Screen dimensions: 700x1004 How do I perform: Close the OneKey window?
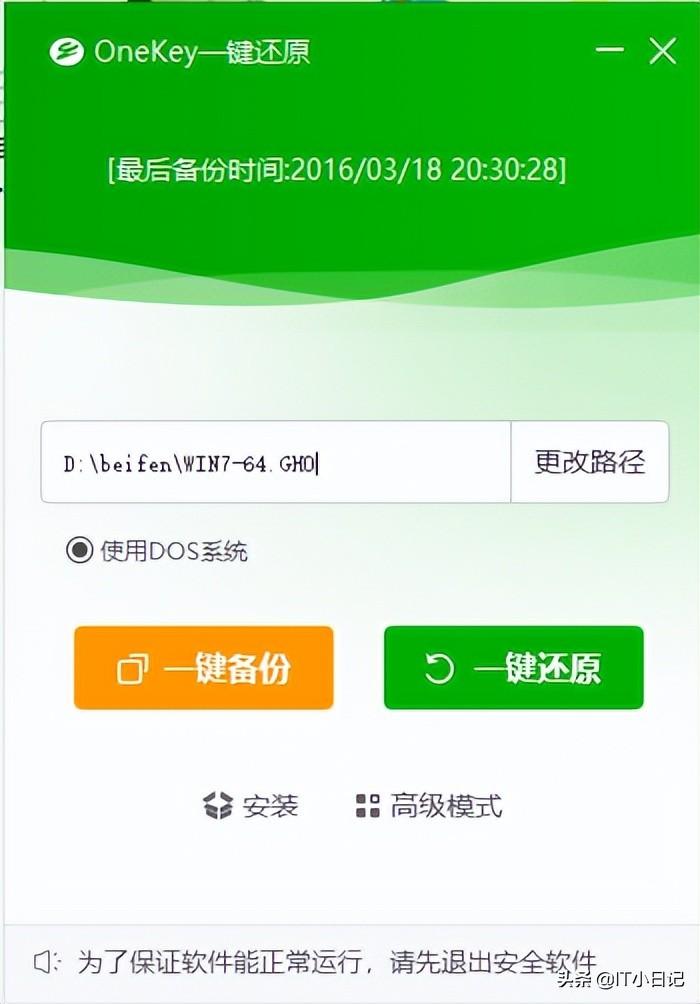coord(662,51)
